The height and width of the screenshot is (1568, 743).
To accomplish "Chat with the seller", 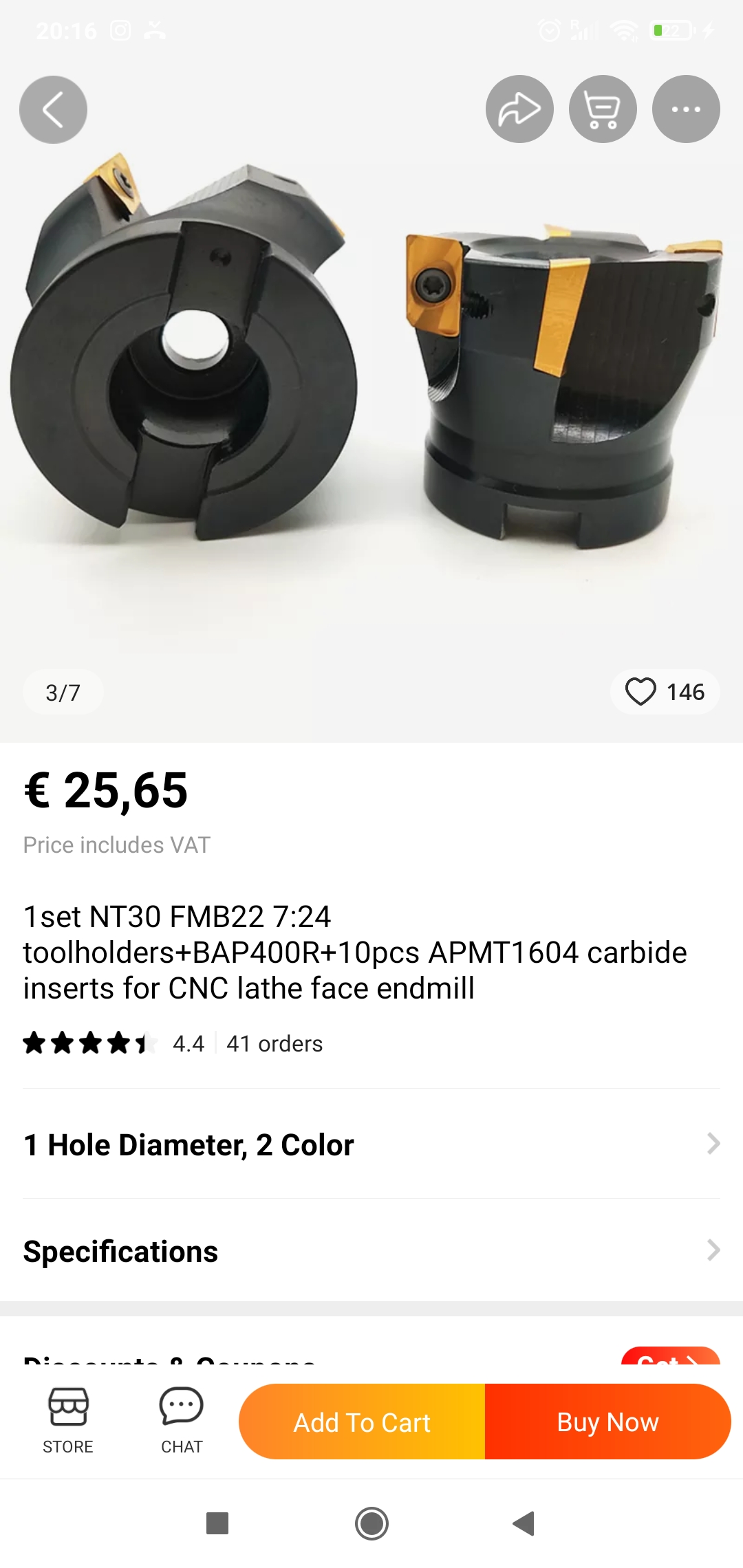I will (x=182, y=1421).
